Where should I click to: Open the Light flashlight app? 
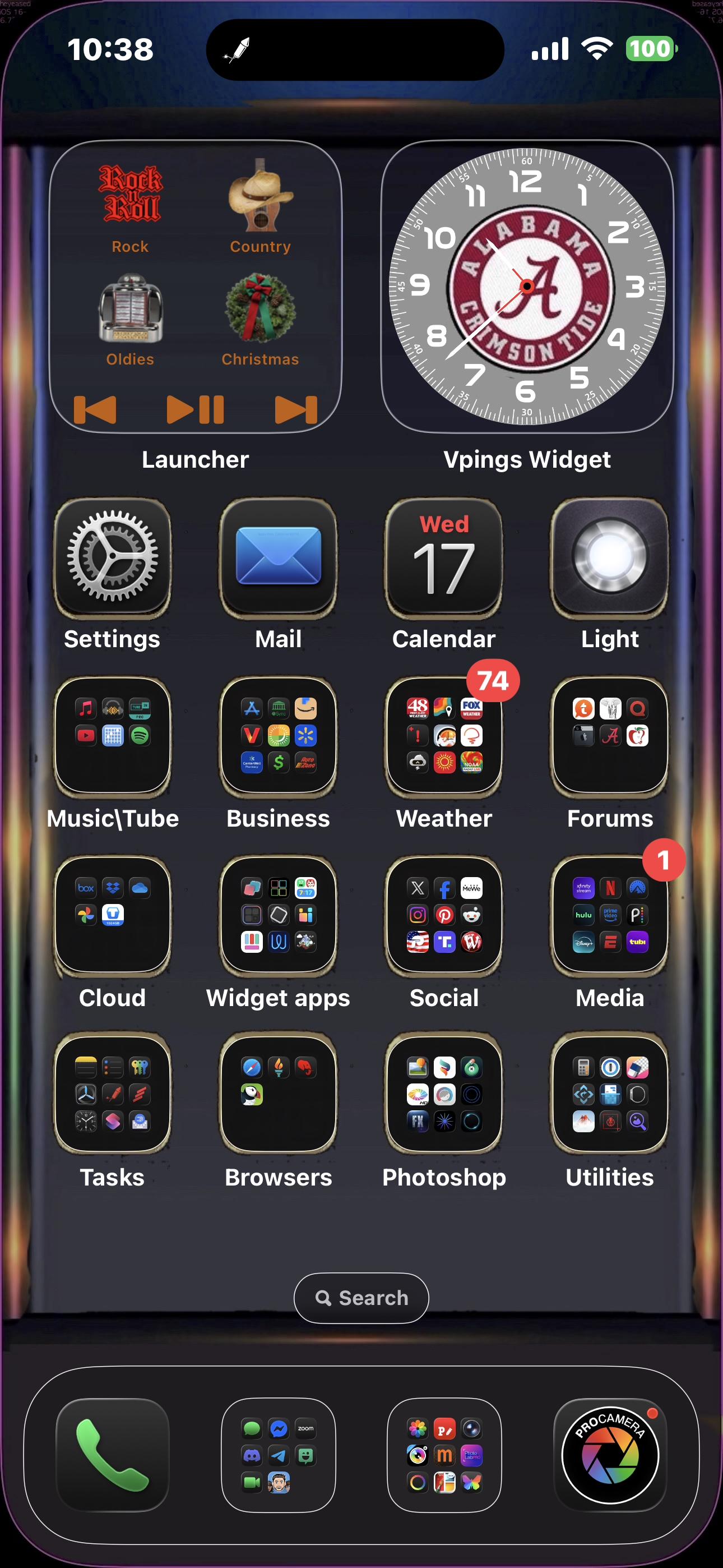click(x=610, y=556)
